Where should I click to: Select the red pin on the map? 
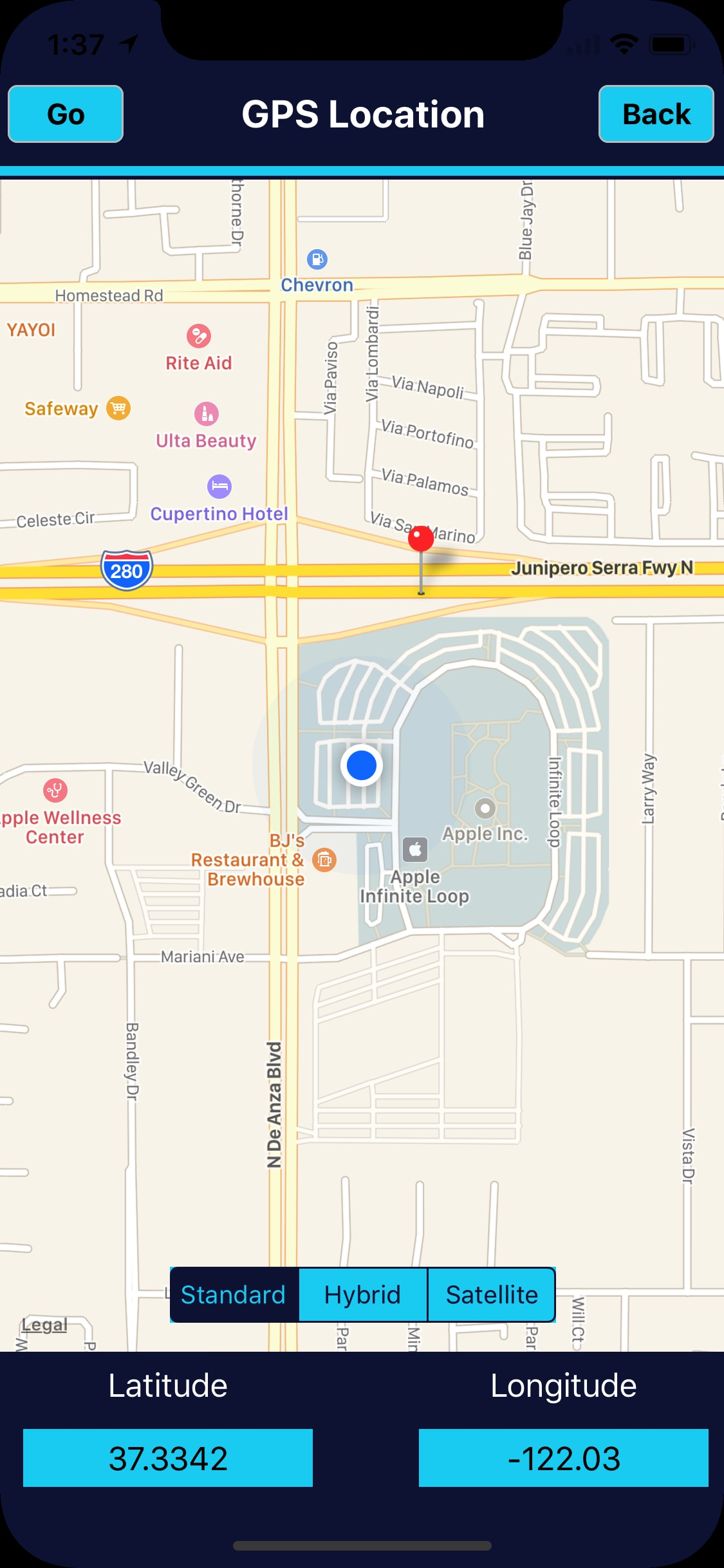(421, 539)
